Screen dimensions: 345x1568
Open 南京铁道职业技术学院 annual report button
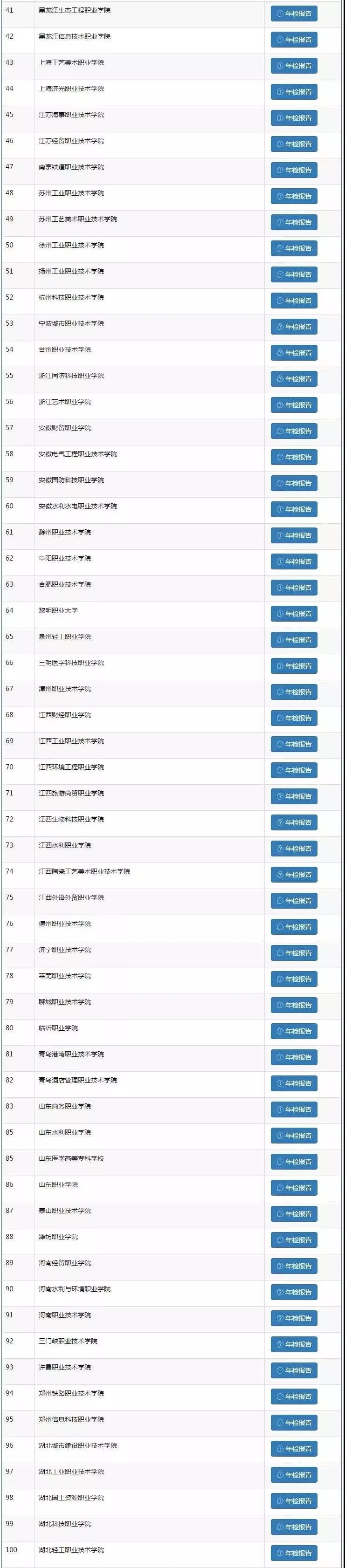coord(294,170)
